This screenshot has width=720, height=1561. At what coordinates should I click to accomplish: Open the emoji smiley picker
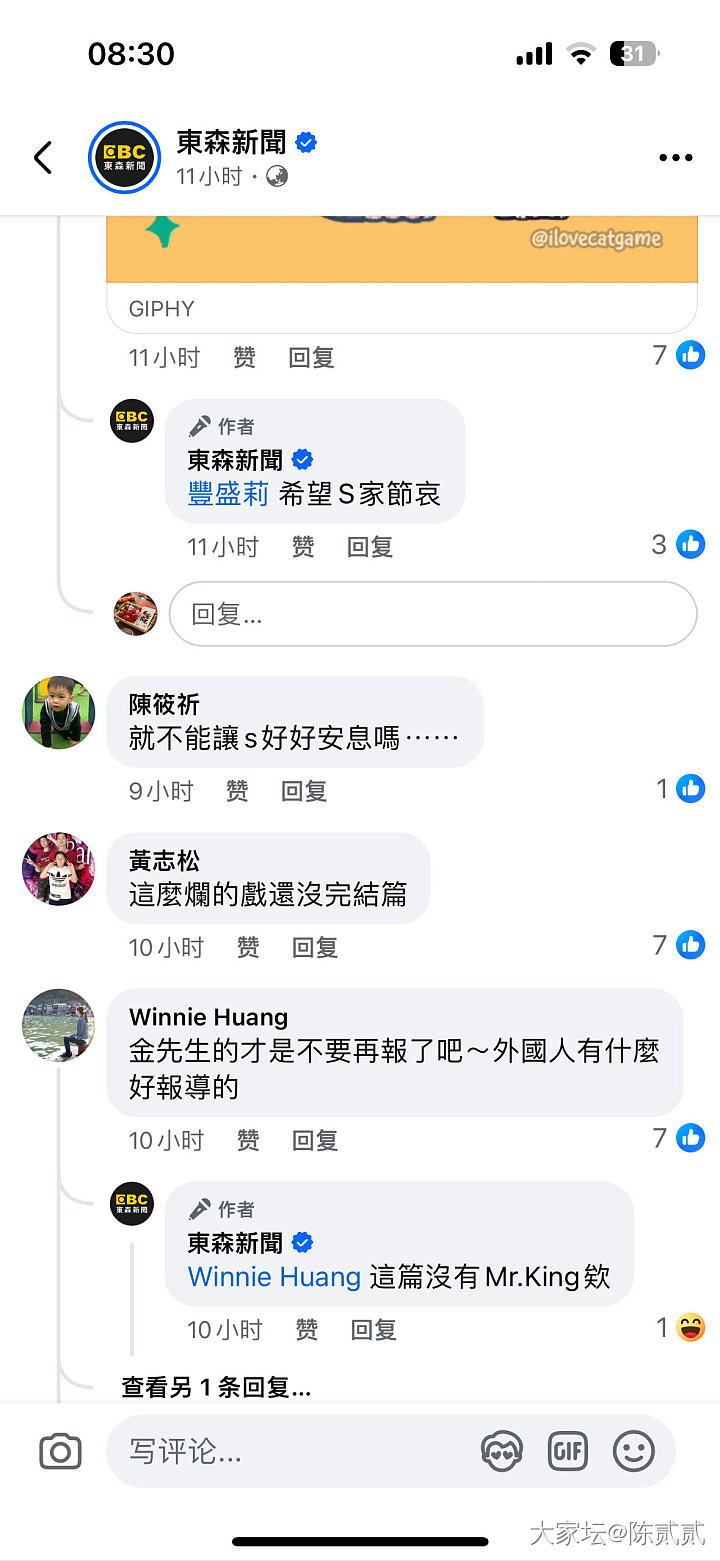point(634,1452)
